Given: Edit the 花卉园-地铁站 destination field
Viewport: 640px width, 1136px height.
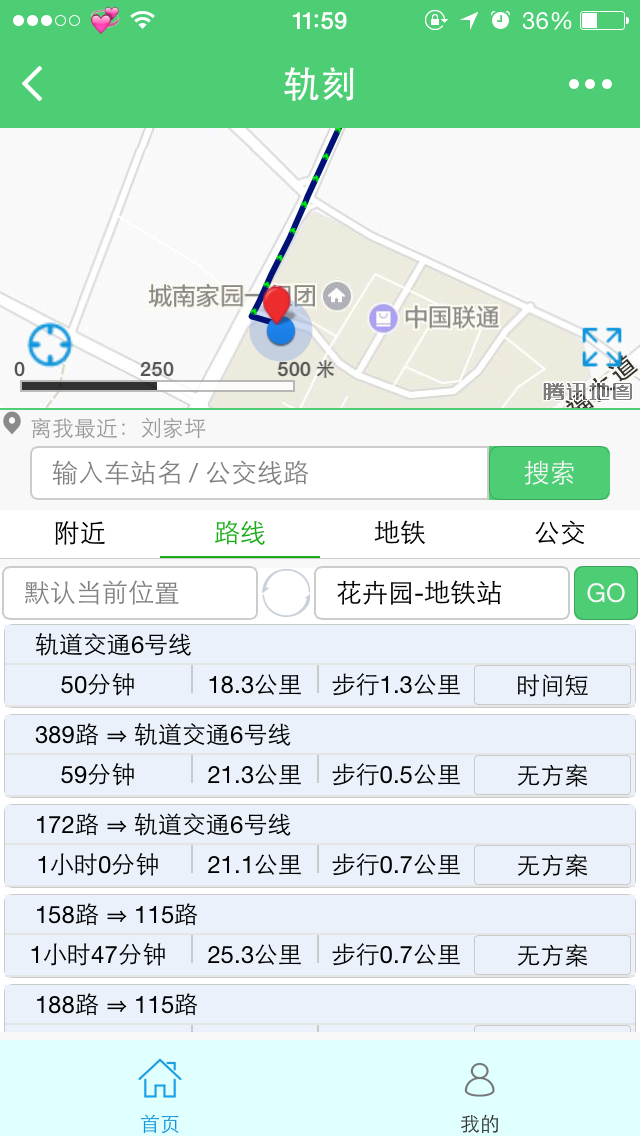Looking at the screenshot, I should pyautogui.click(x=441, y=593).
